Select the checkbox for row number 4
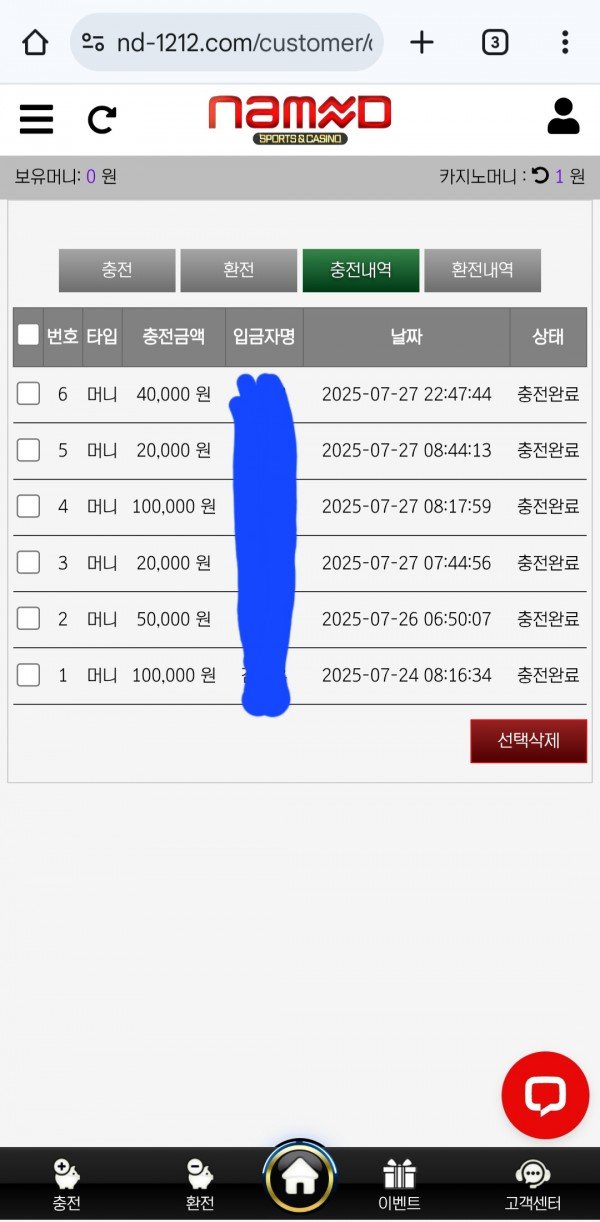 pyautogui.click(x=28, y=506)
